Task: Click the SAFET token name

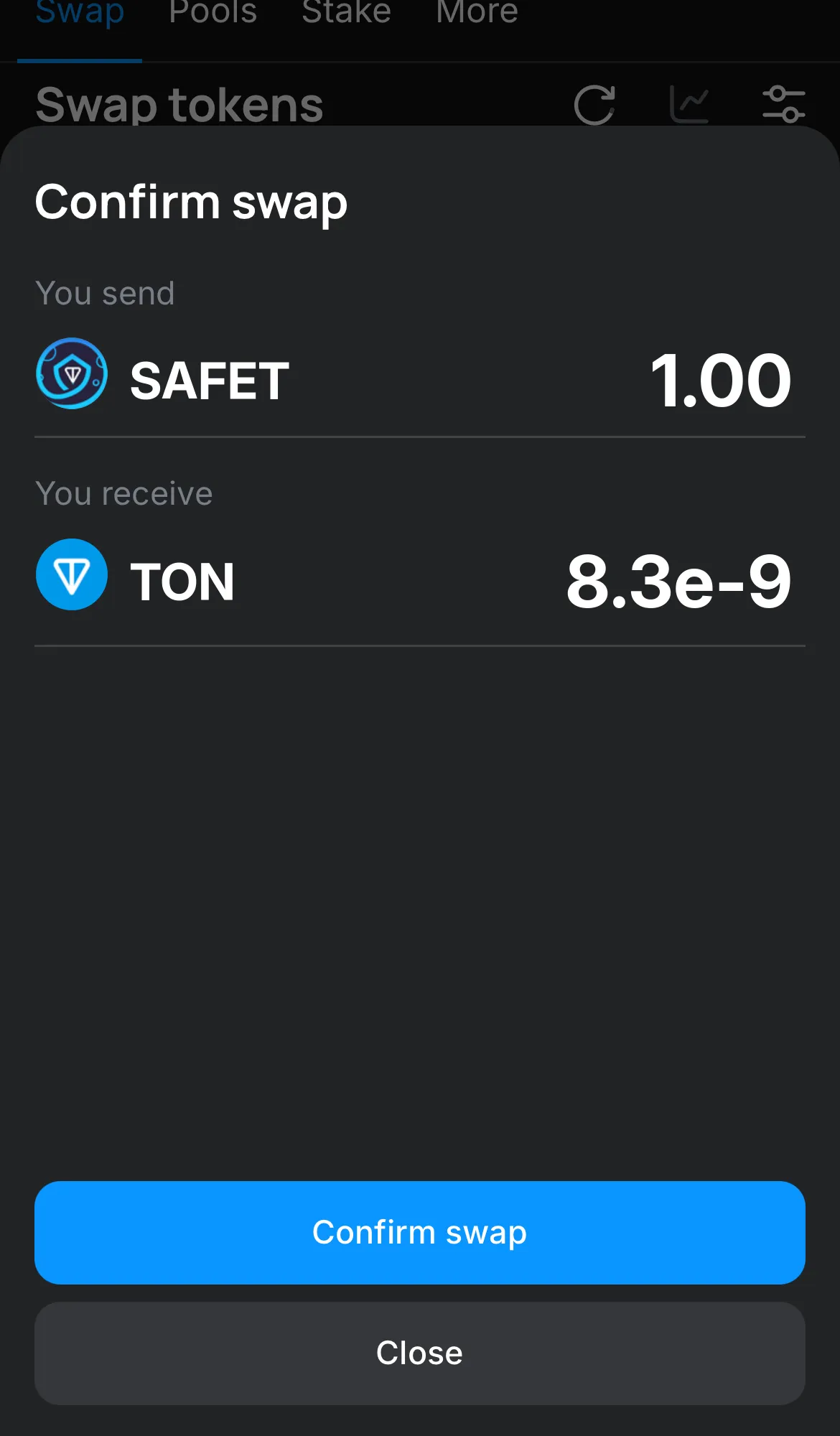Action: pos(209,381)
